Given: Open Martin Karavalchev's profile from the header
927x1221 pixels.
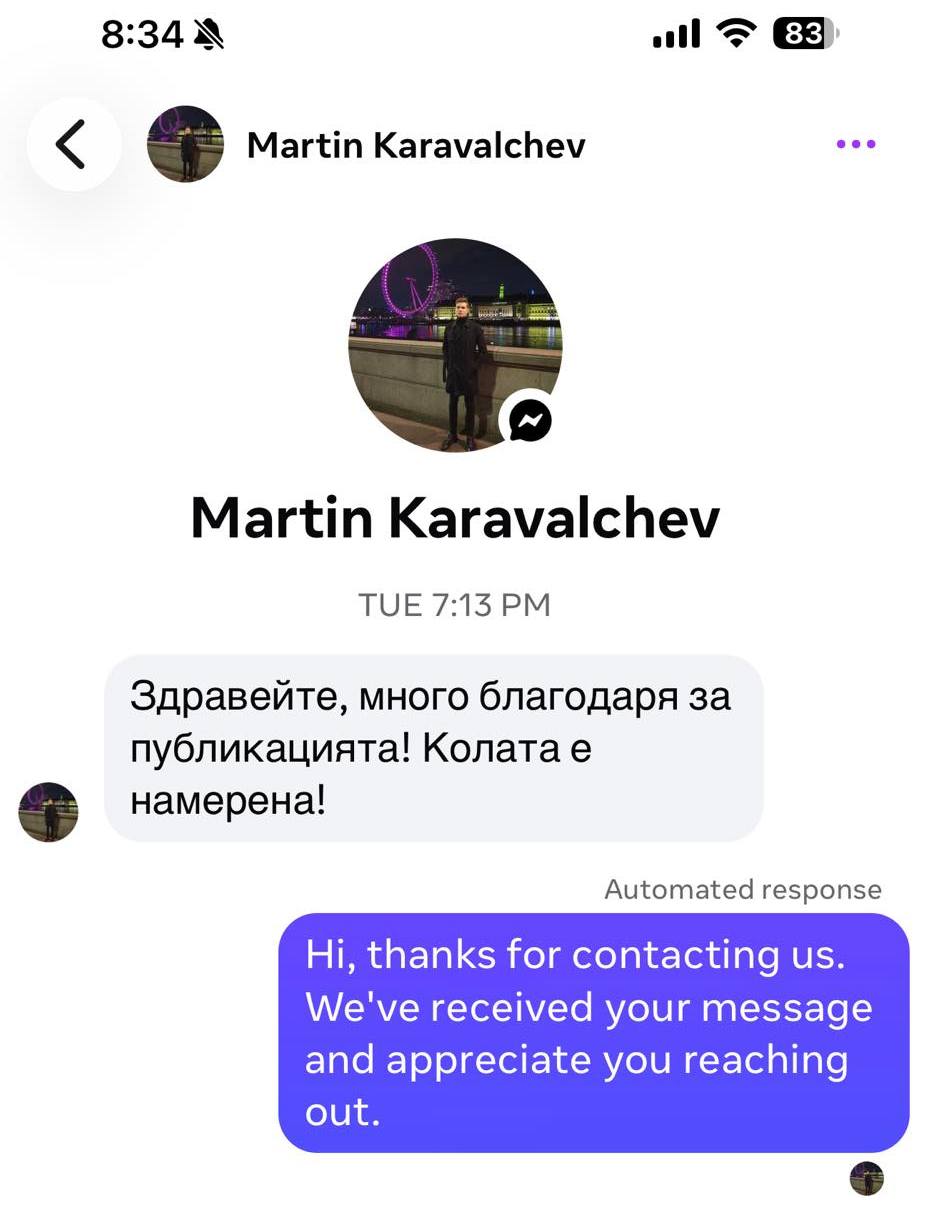Looking at the screenshot, I should [415, 146].
